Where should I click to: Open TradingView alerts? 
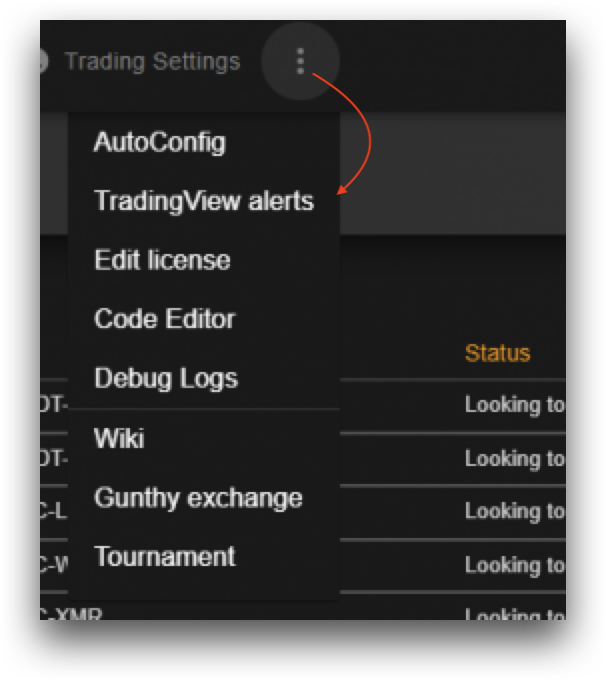click(203, 201)
